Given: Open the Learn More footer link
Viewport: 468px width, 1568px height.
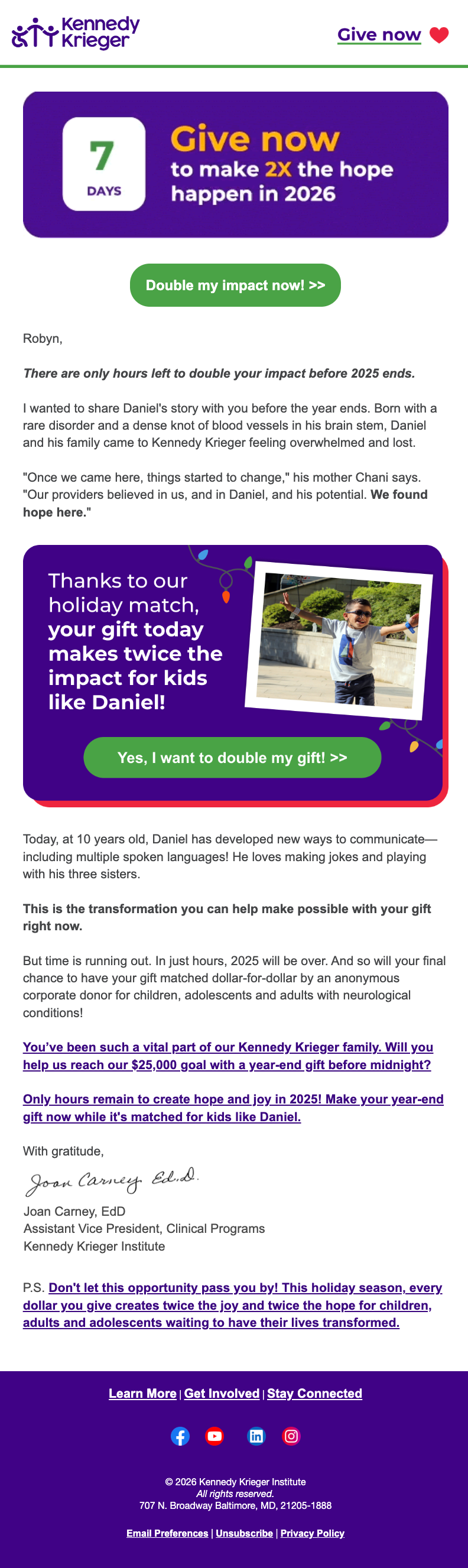Looking at the screenshot, I should point(142,1393).
